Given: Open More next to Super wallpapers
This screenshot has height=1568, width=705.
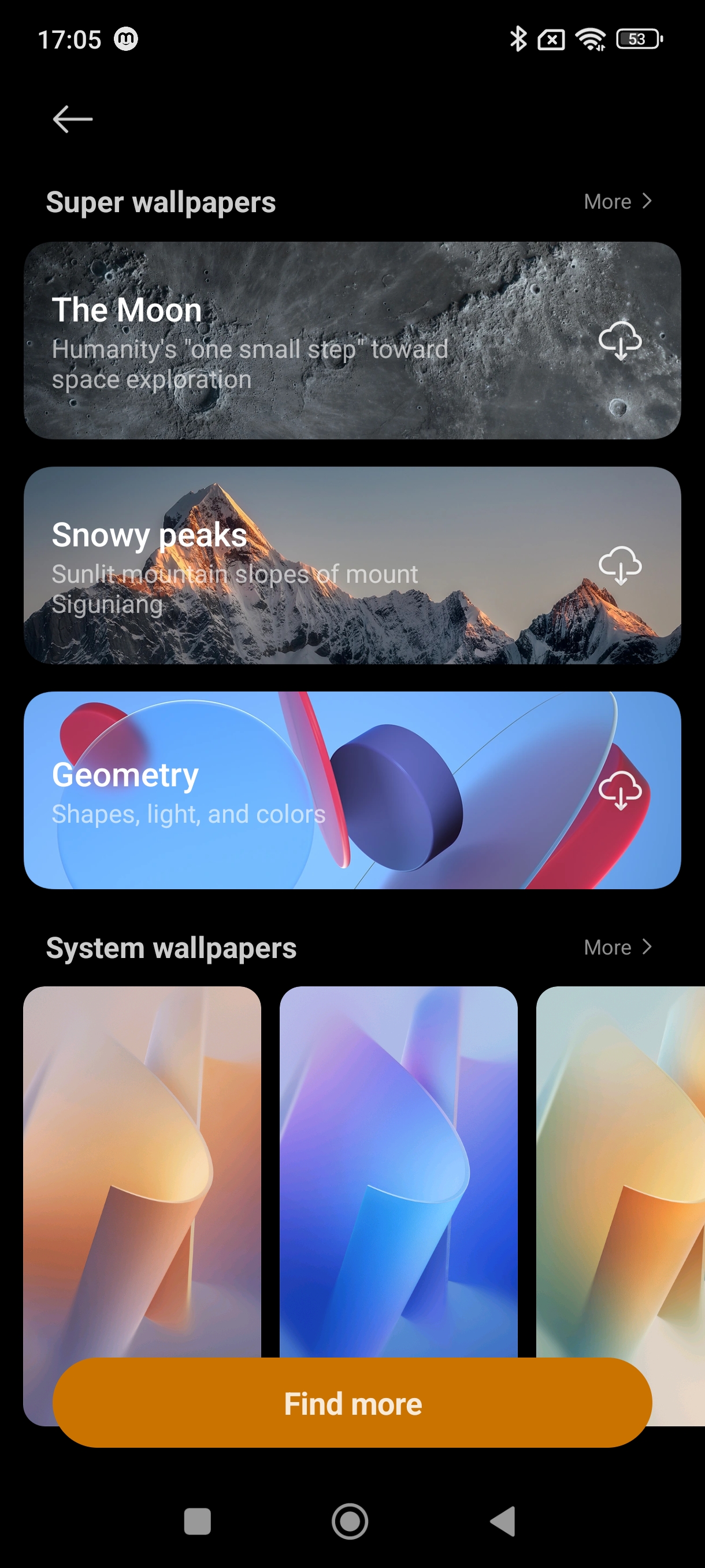Looking at the screenshot, I should coord(617,201).
